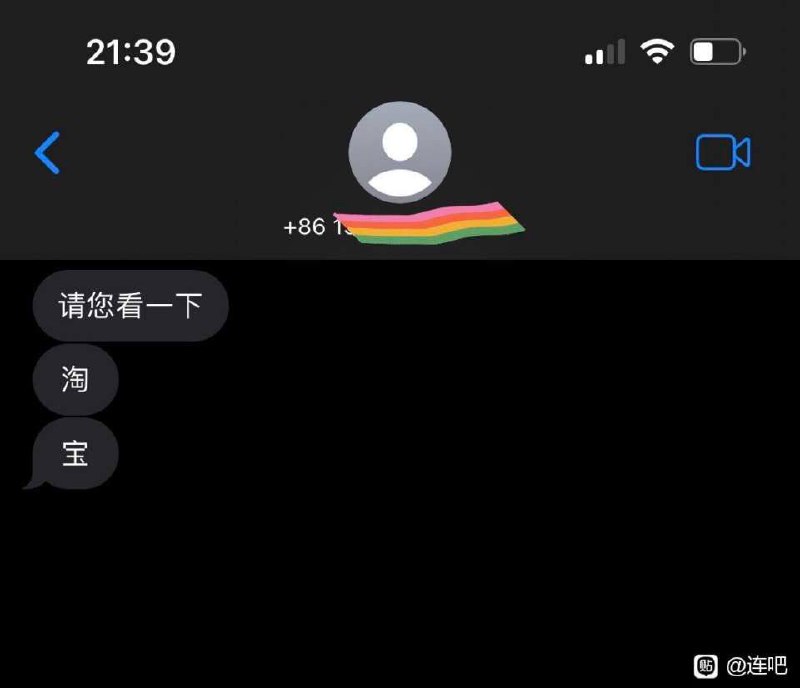Go back to the message list
The image size is (800, 688).
(47, 153)
